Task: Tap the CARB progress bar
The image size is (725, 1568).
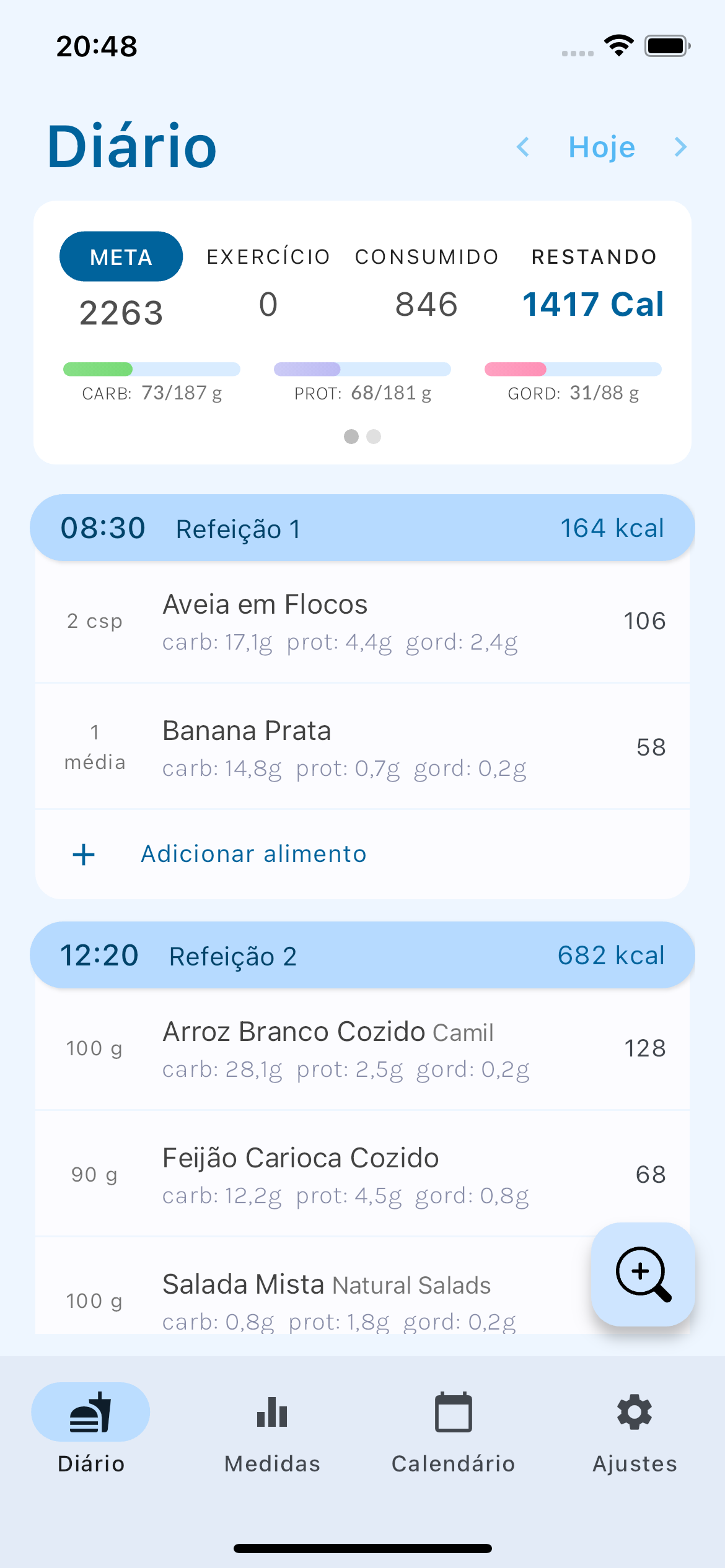Action: pyautogui.click(x=151, y=368)
